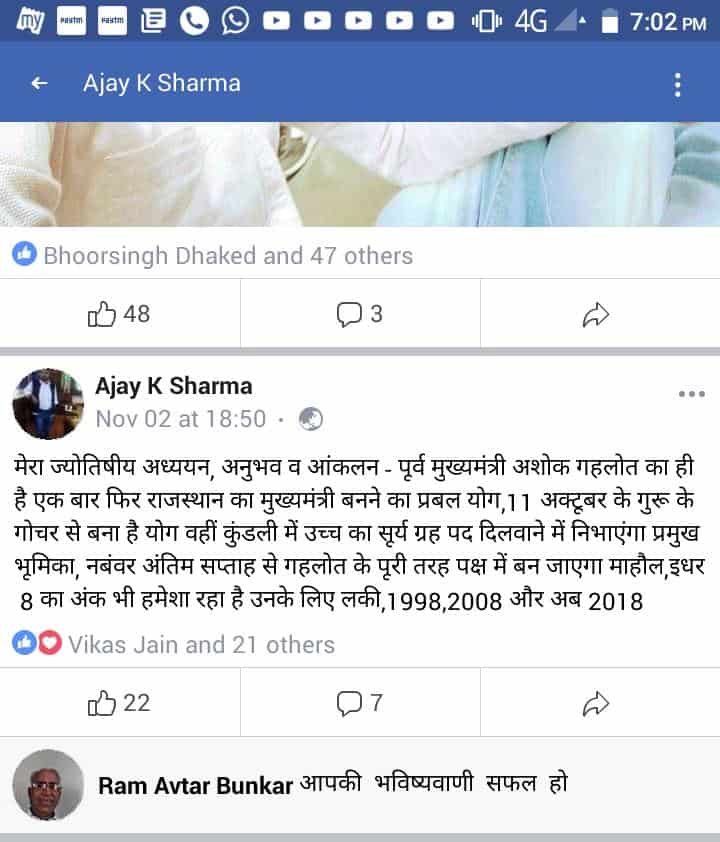This screenshot has width=720, height=842.
Task: Tap Ram Avtar Bunkar's avatar photo
Action: (x=48, y=785)
